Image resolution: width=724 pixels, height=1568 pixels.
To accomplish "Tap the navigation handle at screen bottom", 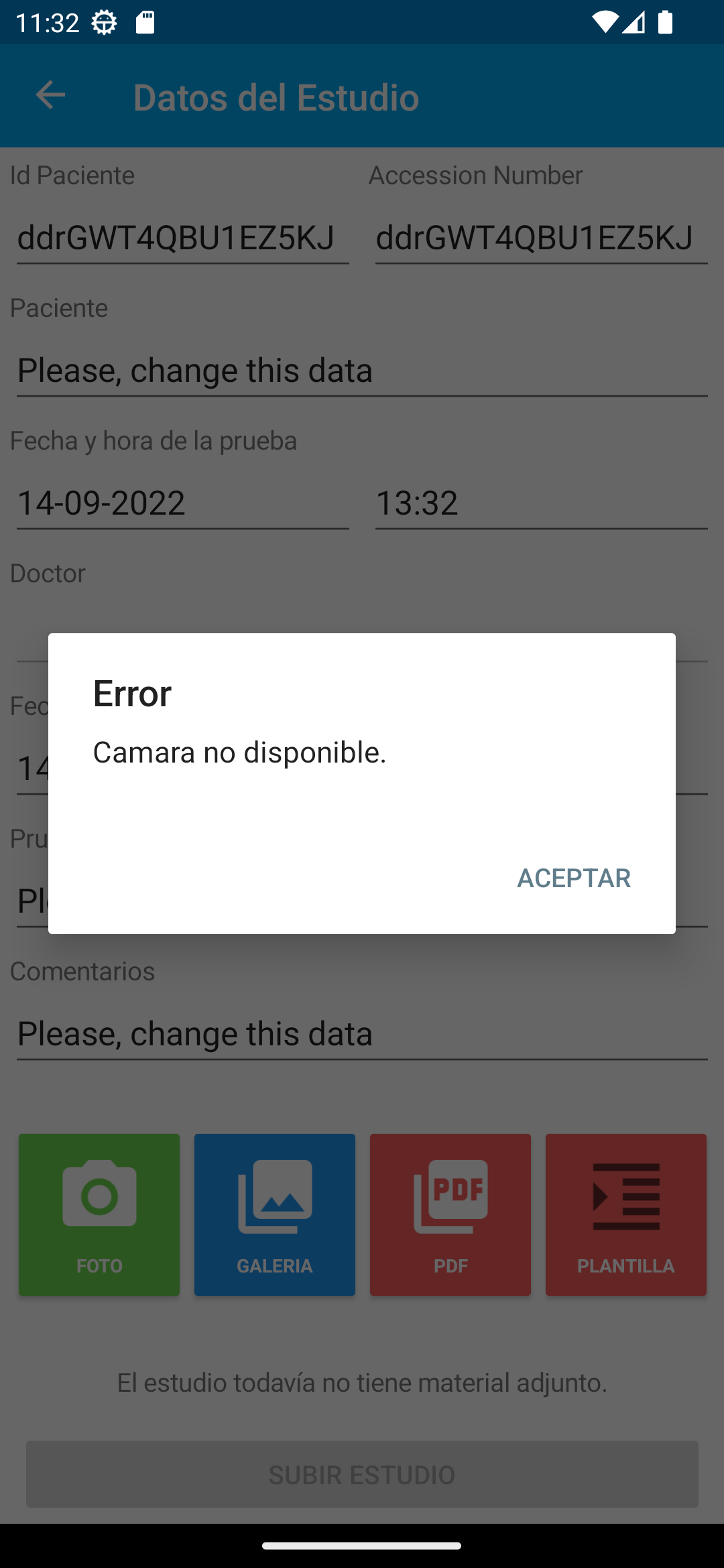I will point(362,1546).
